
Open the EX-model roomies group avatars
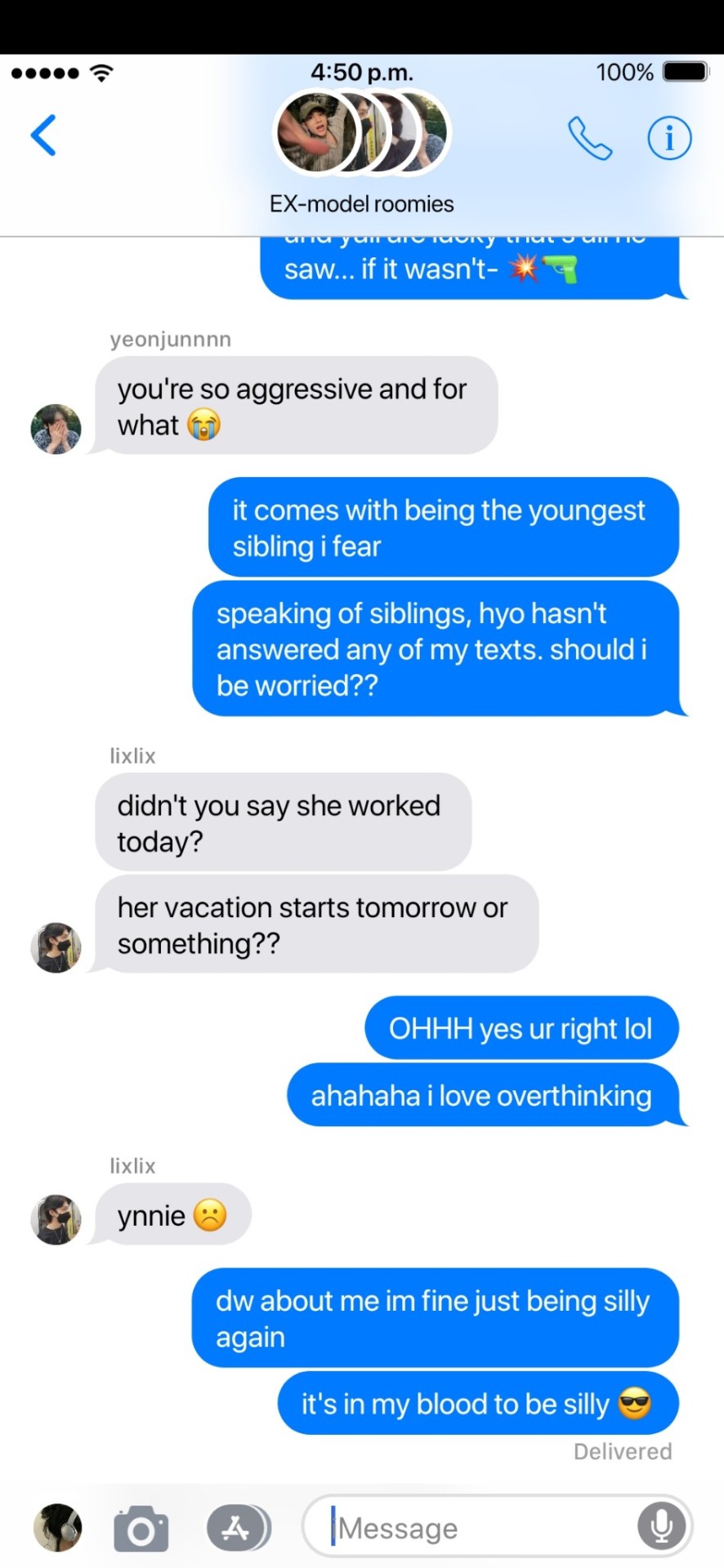pyautogui.click(x=361, y=133)
